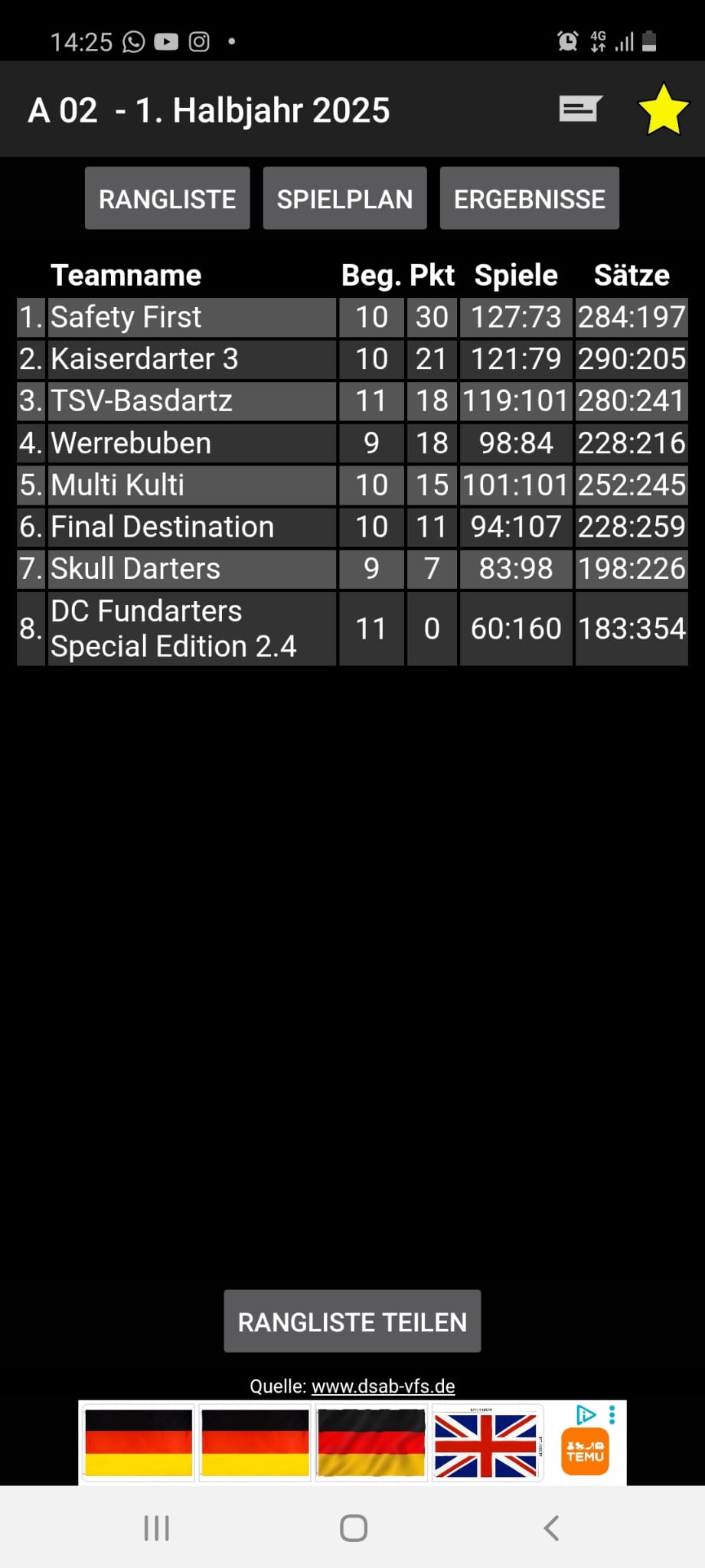705x1568 pixels.
Task: Open the www.dsab-vfs.de source link
Action: 384,1387
